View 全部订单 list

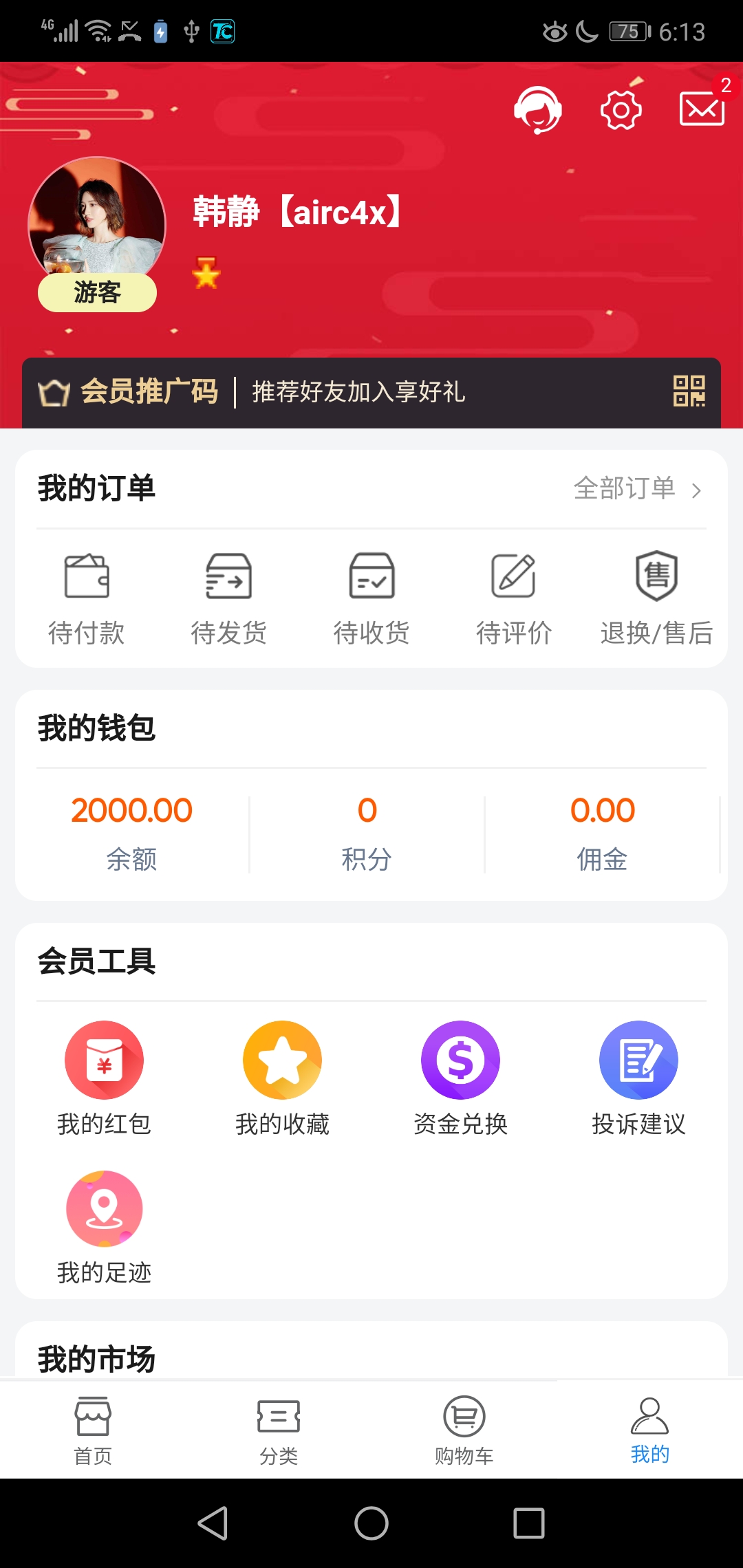click(x=636, y=489)
